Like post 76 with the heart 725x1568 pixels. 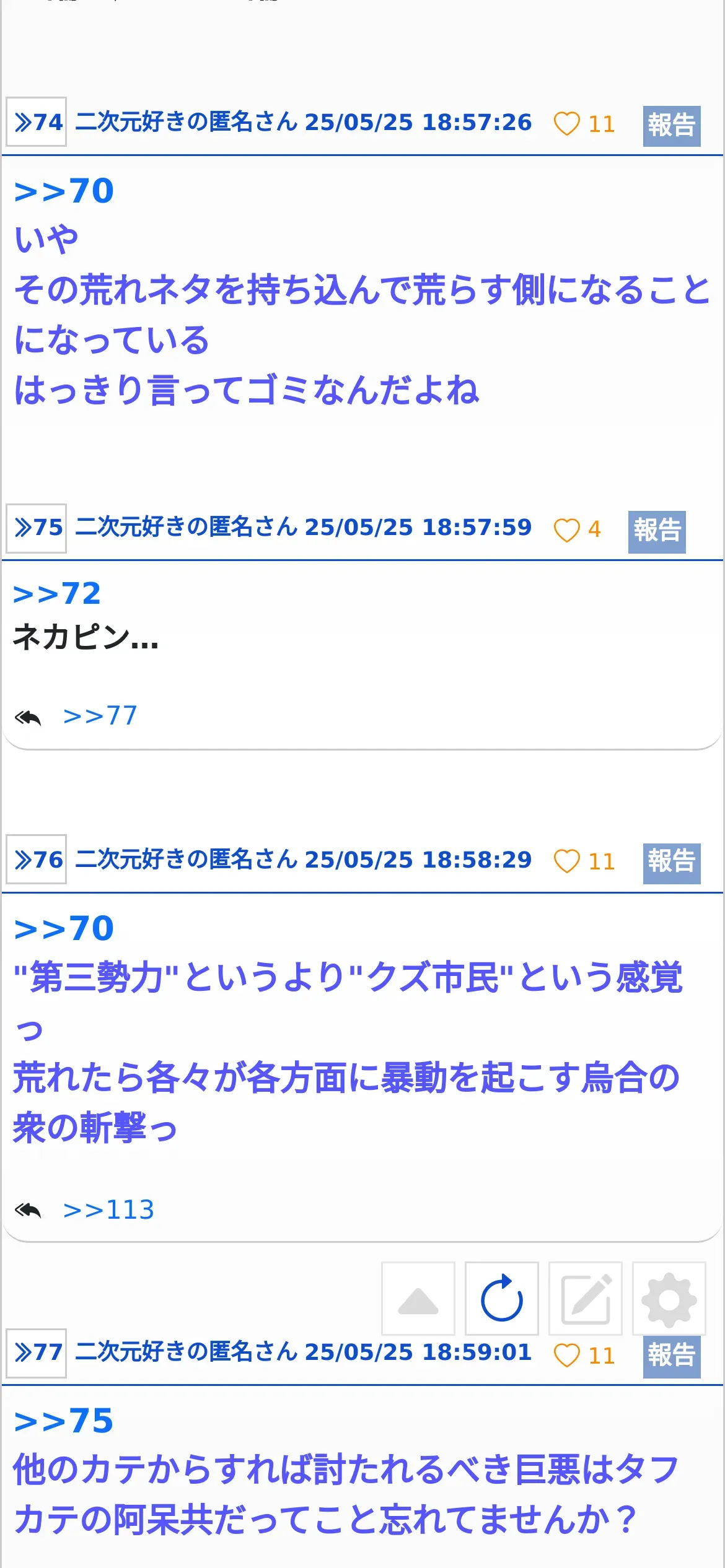566,861
